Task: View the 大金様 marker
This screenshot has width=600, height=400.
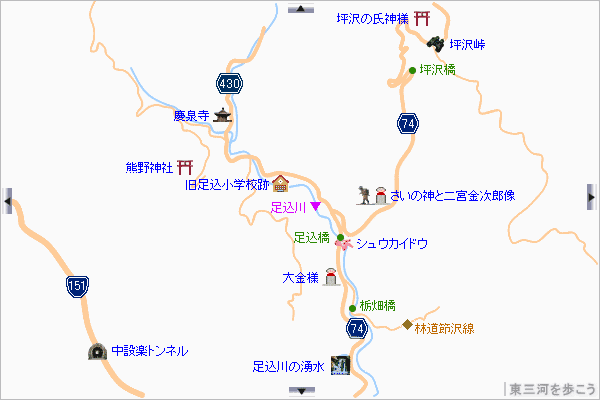Action: point(332,277)
